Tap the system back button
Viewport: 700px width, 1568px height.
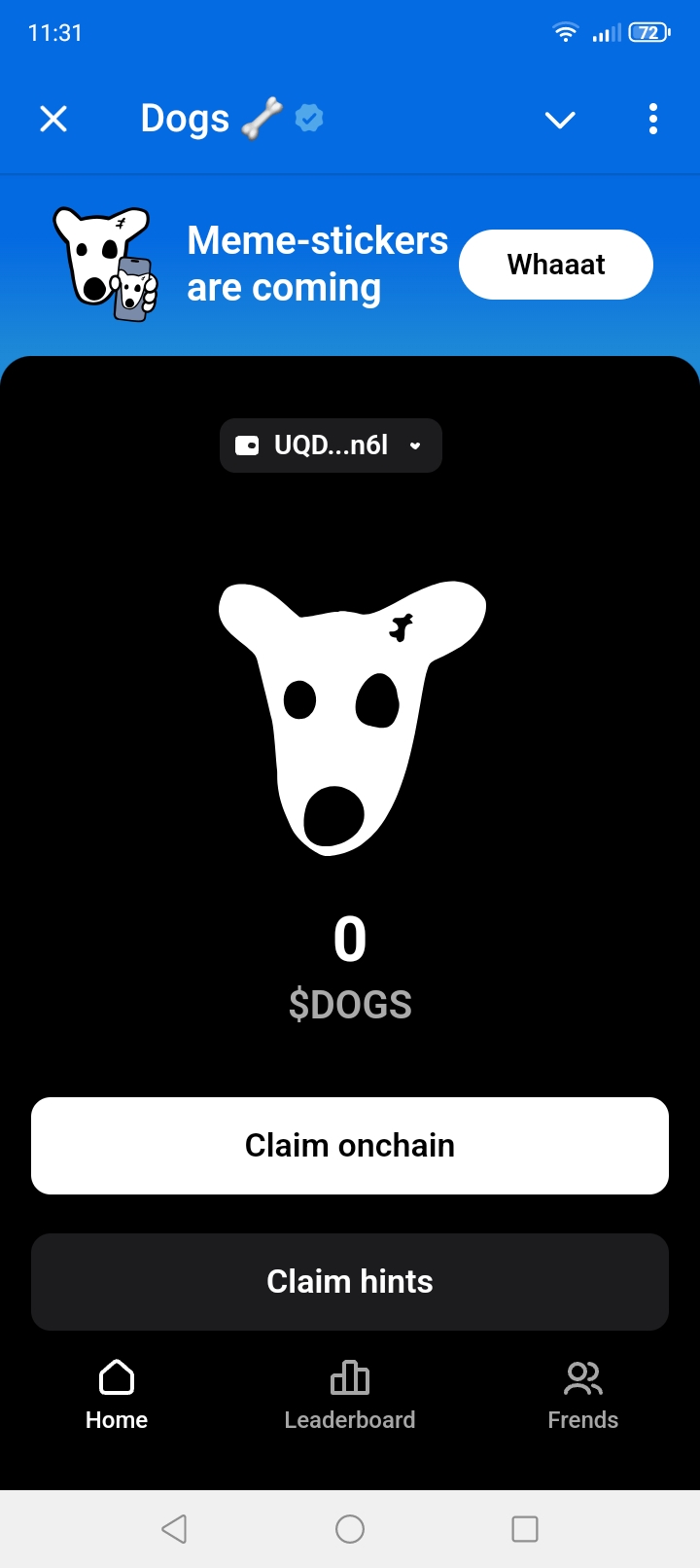(x=175, y=1529)
